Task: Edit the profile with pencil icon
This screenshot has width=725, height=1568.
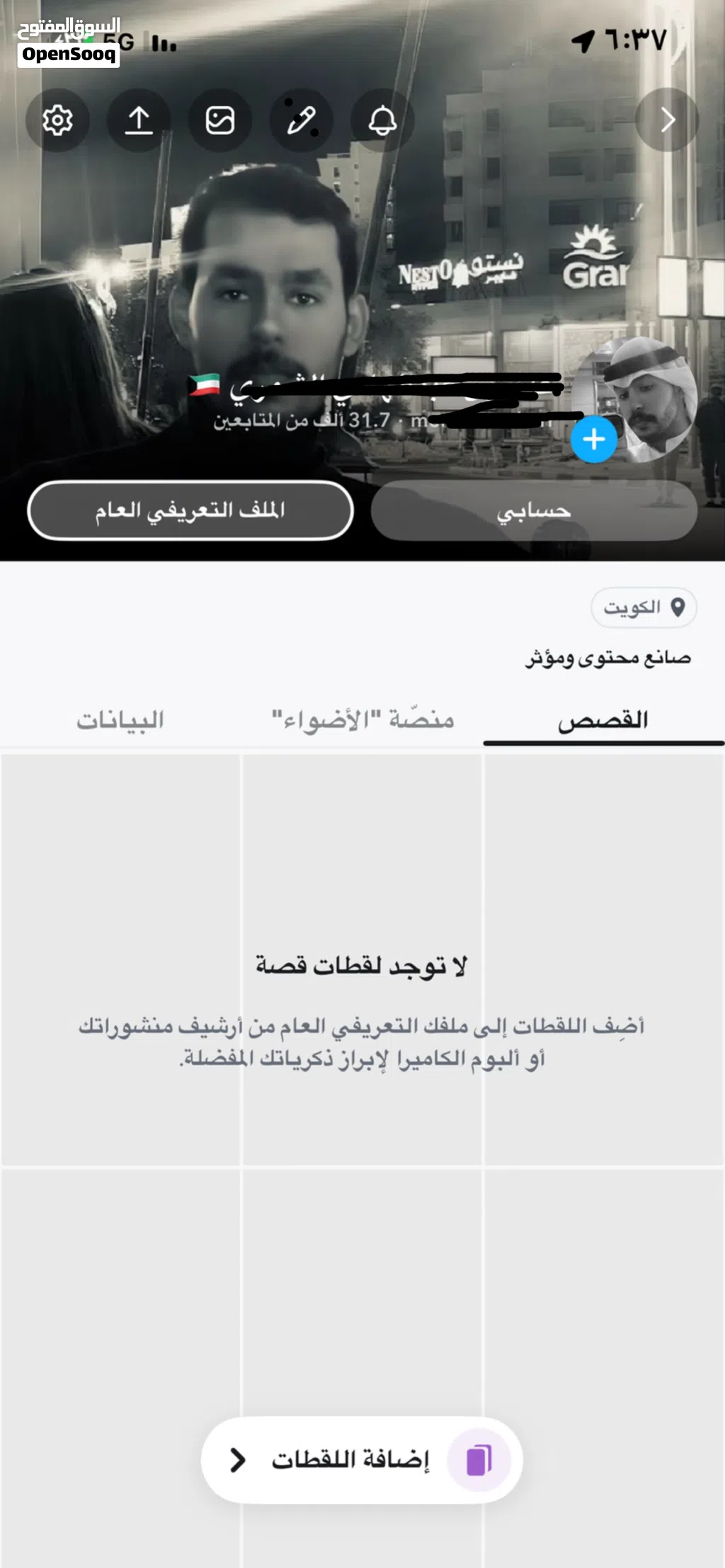Action: click(x=302, y=120)
